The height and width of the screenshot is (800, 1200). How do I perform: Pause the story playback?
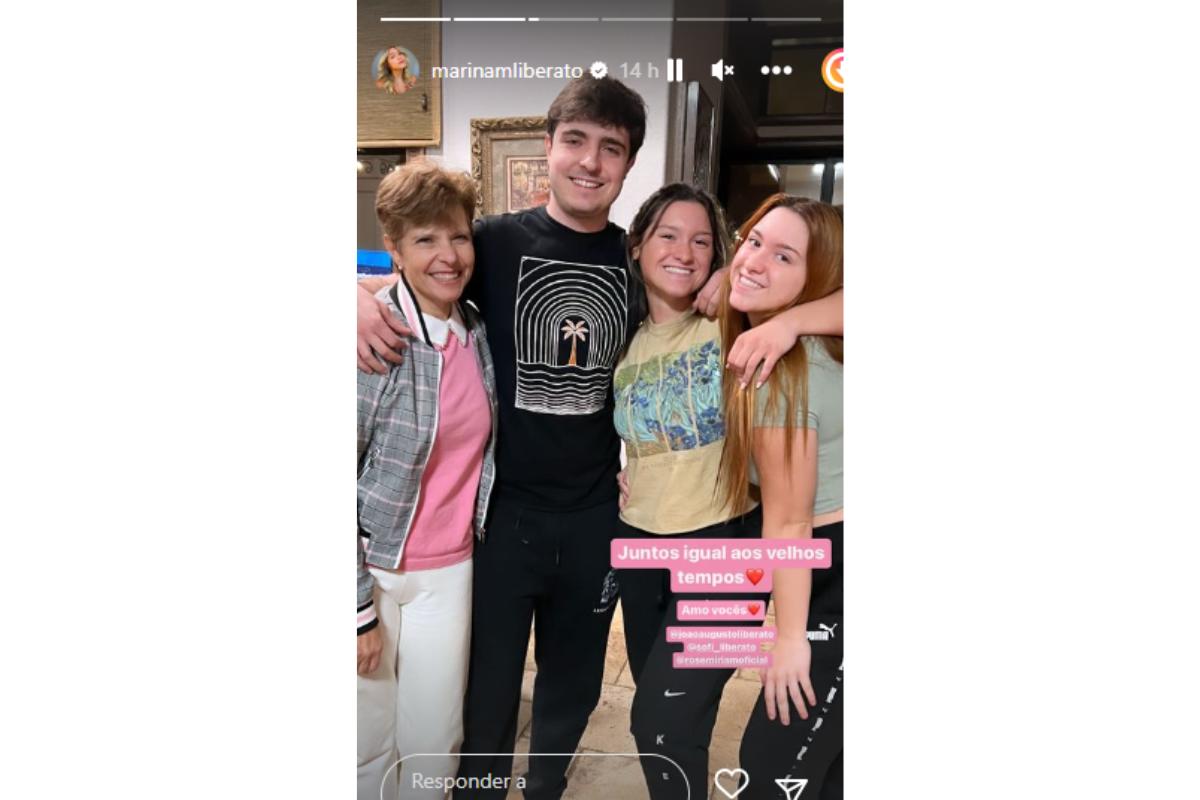(x=675, y=70)
